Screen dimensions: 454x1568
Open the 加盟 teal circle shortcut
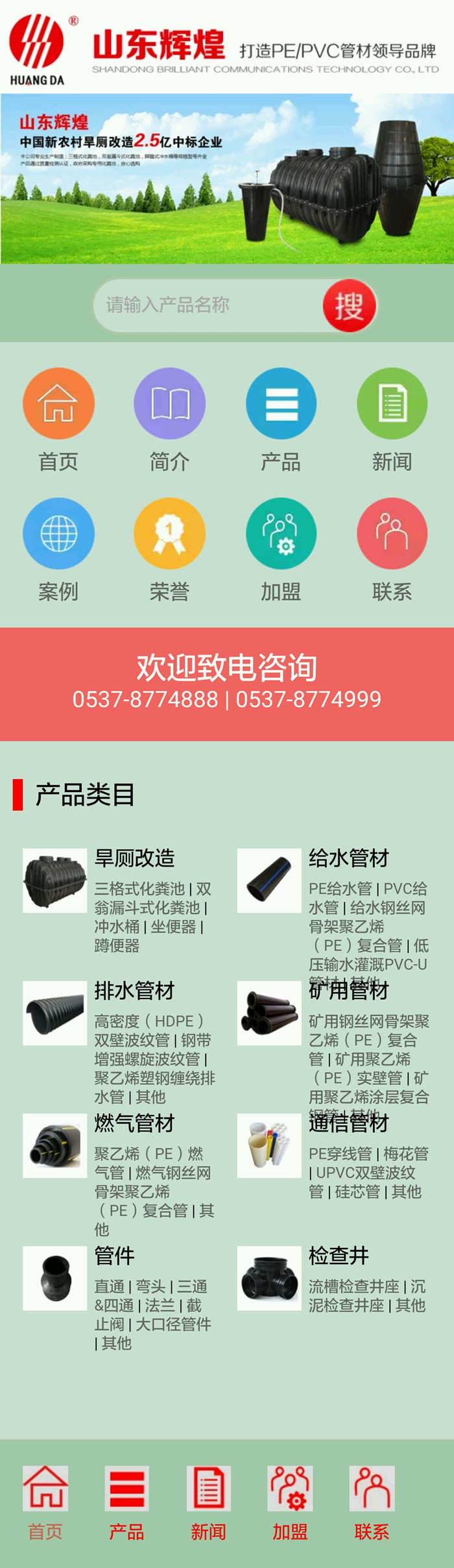[281, 533]
